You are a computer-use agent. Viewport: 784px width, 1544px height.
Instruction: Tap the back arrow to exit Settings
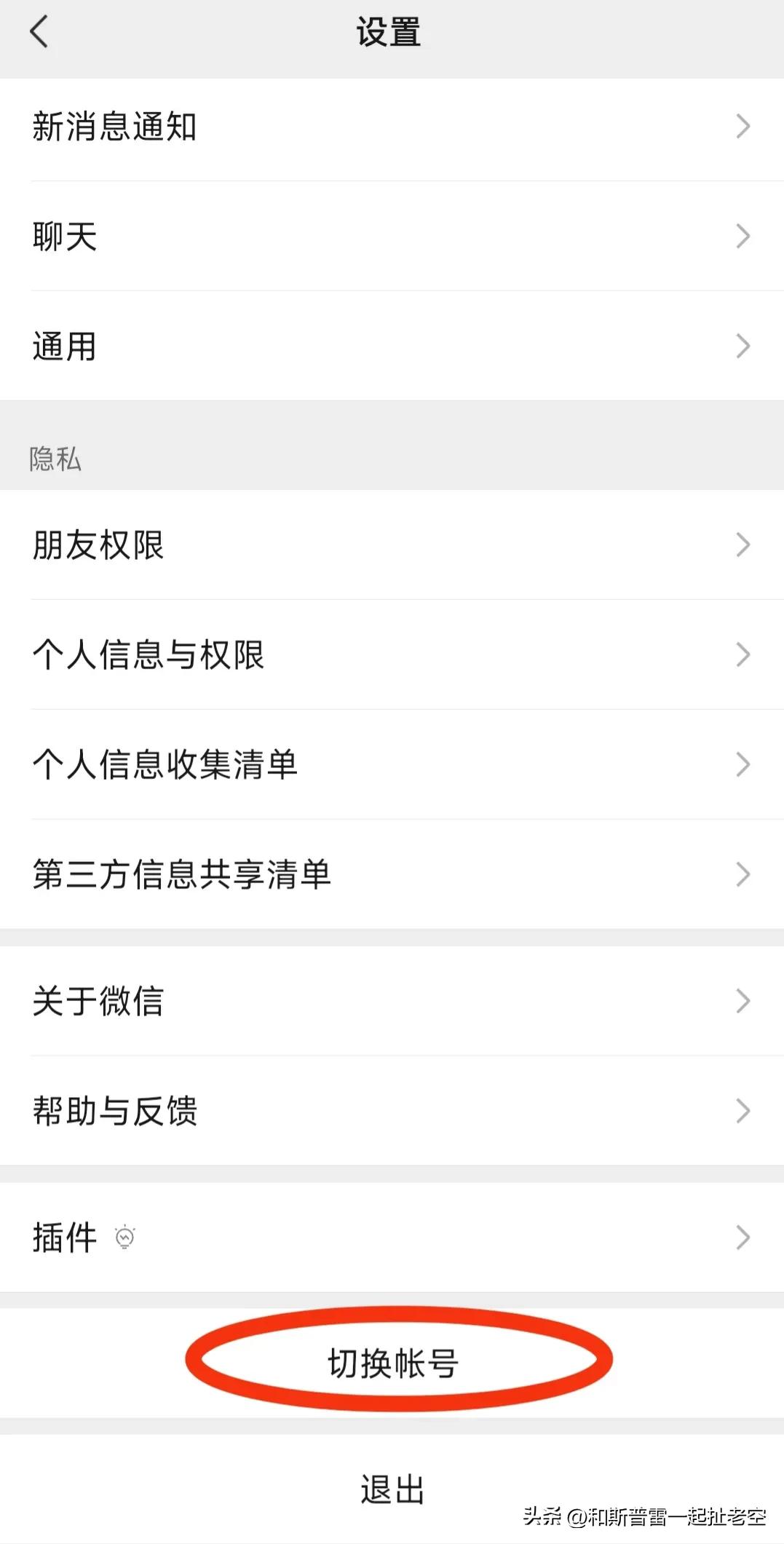pyautogui.click(x=40, y=33)
